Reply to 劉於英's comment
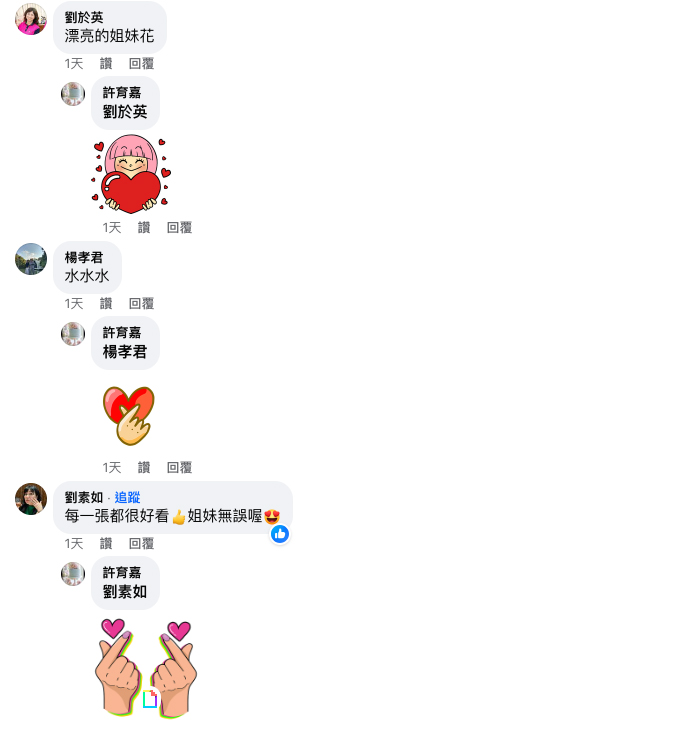 (141, 63)
